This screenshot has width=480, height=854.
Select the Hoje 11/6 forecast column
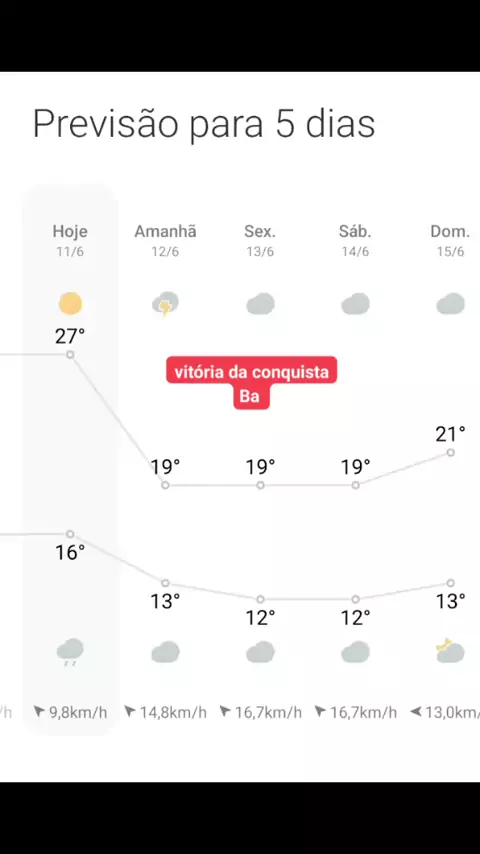coord(70,459)
